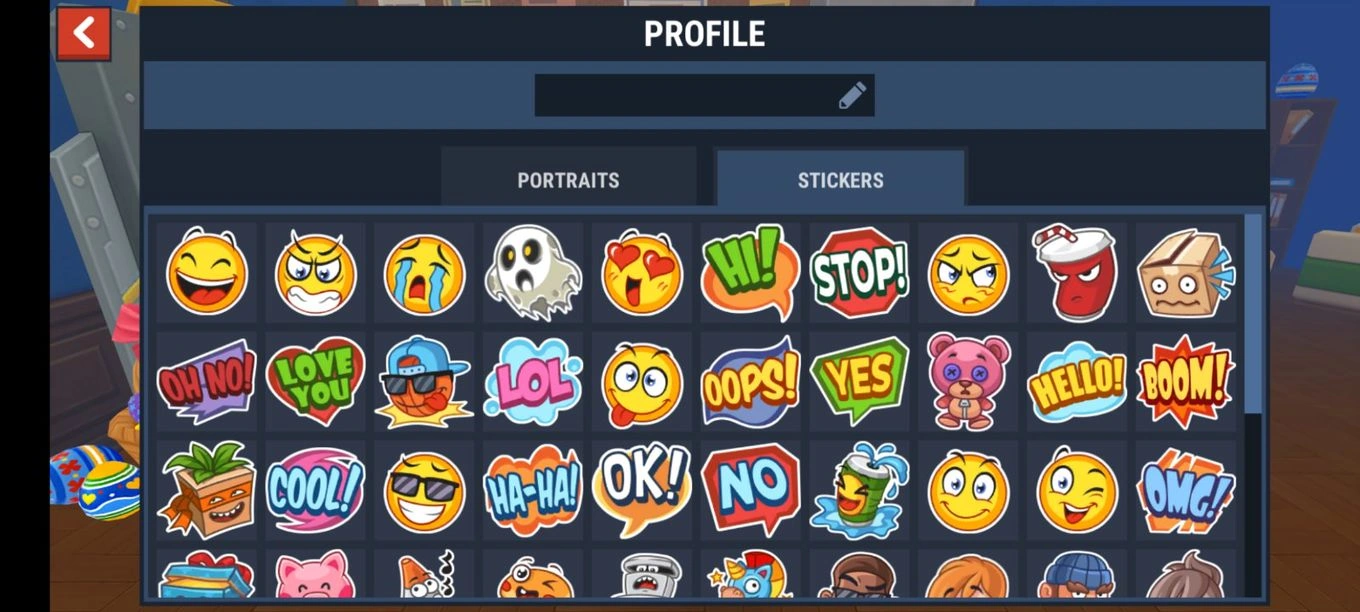Go back with the red arrow button
Screen dimensions: 1360x612
[84, 35]
